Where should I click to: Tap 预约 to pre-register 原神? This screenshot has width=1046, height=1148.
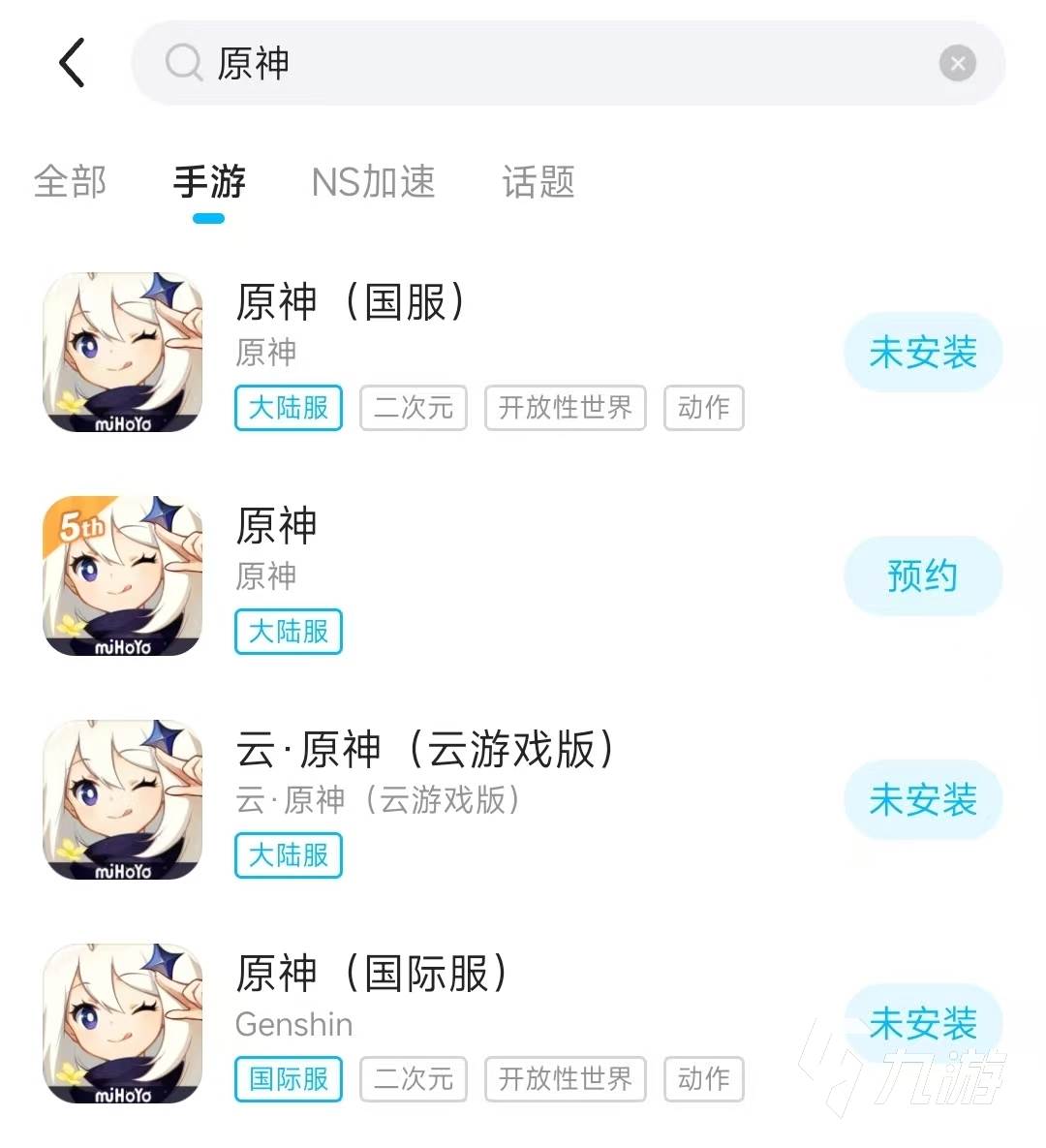(922, 575)
